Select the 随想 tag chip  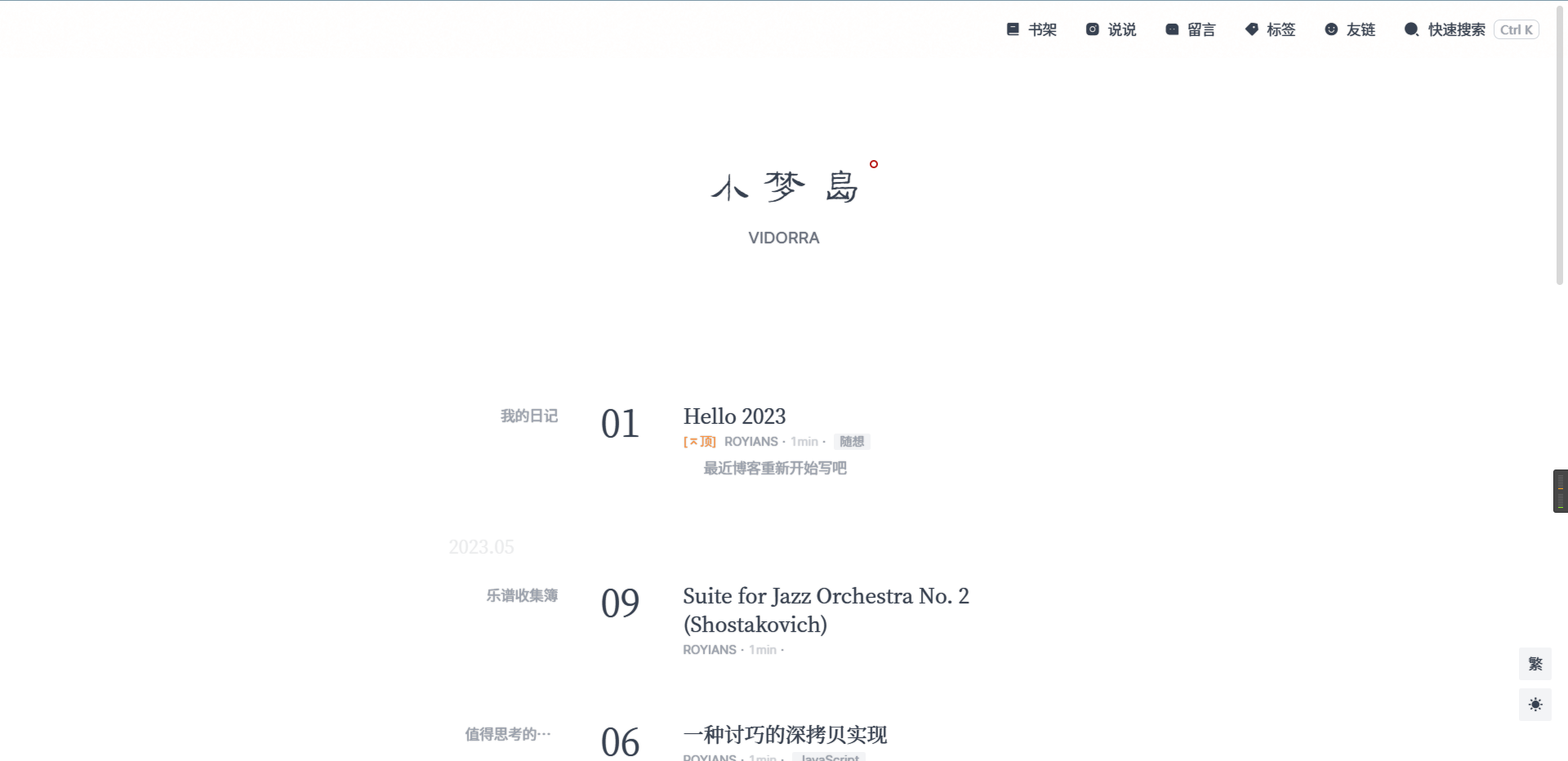tap(852, 442)
